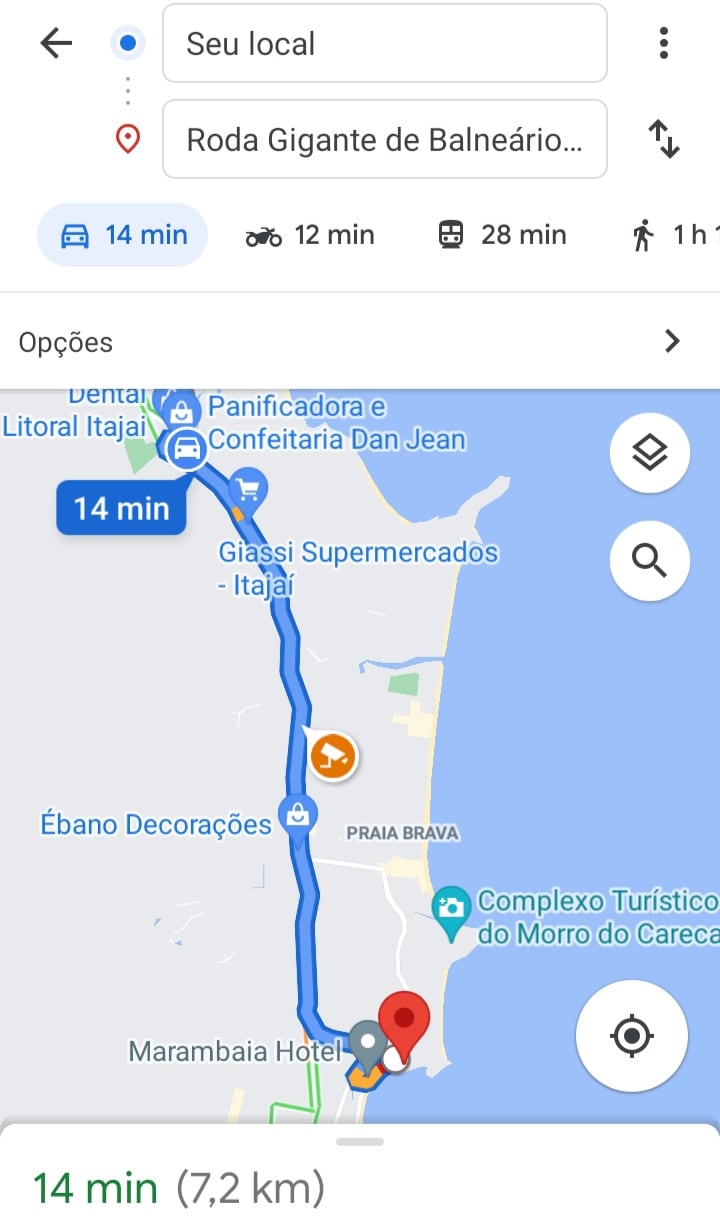Center map on my current location
Image resolution: width=720 pixels, height=1225 pixels.
click(x=631, y=1035)
